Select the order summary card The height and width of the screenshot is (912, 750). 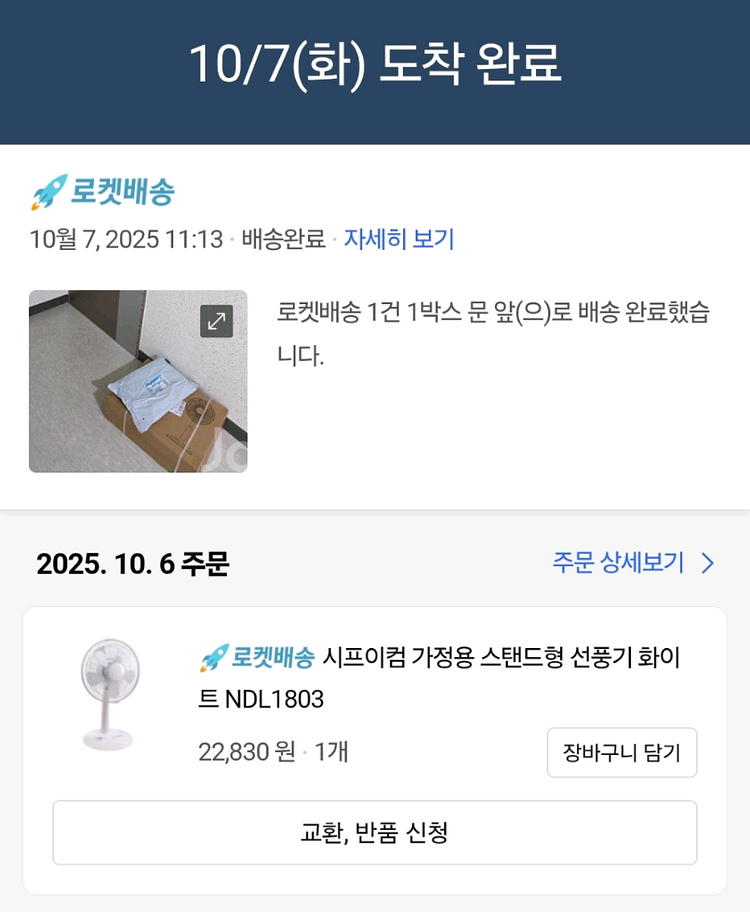(x=375, y=740)
